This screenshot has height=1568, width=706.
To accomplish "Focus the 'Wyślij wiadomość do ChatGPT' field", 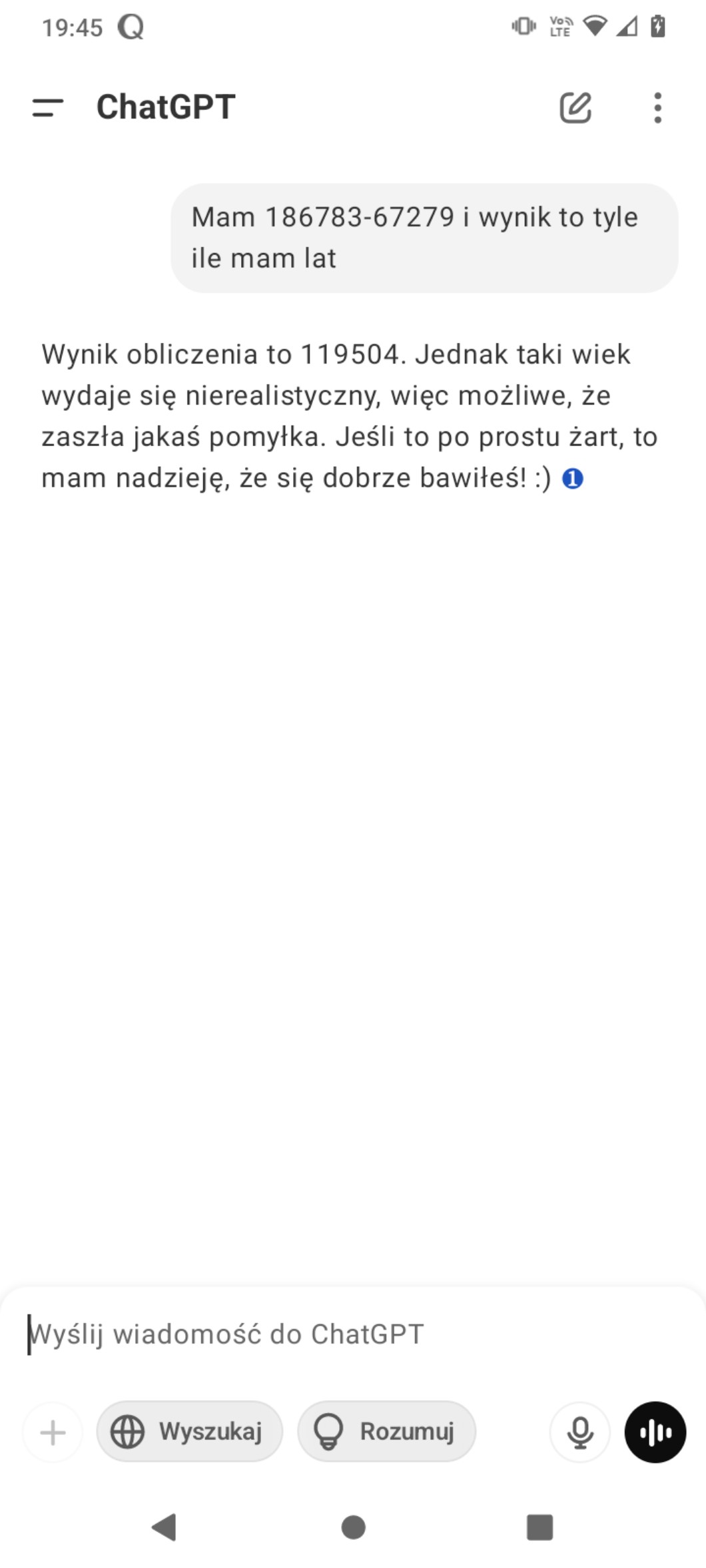I will pyautogui.click(x=333, y=1334).
